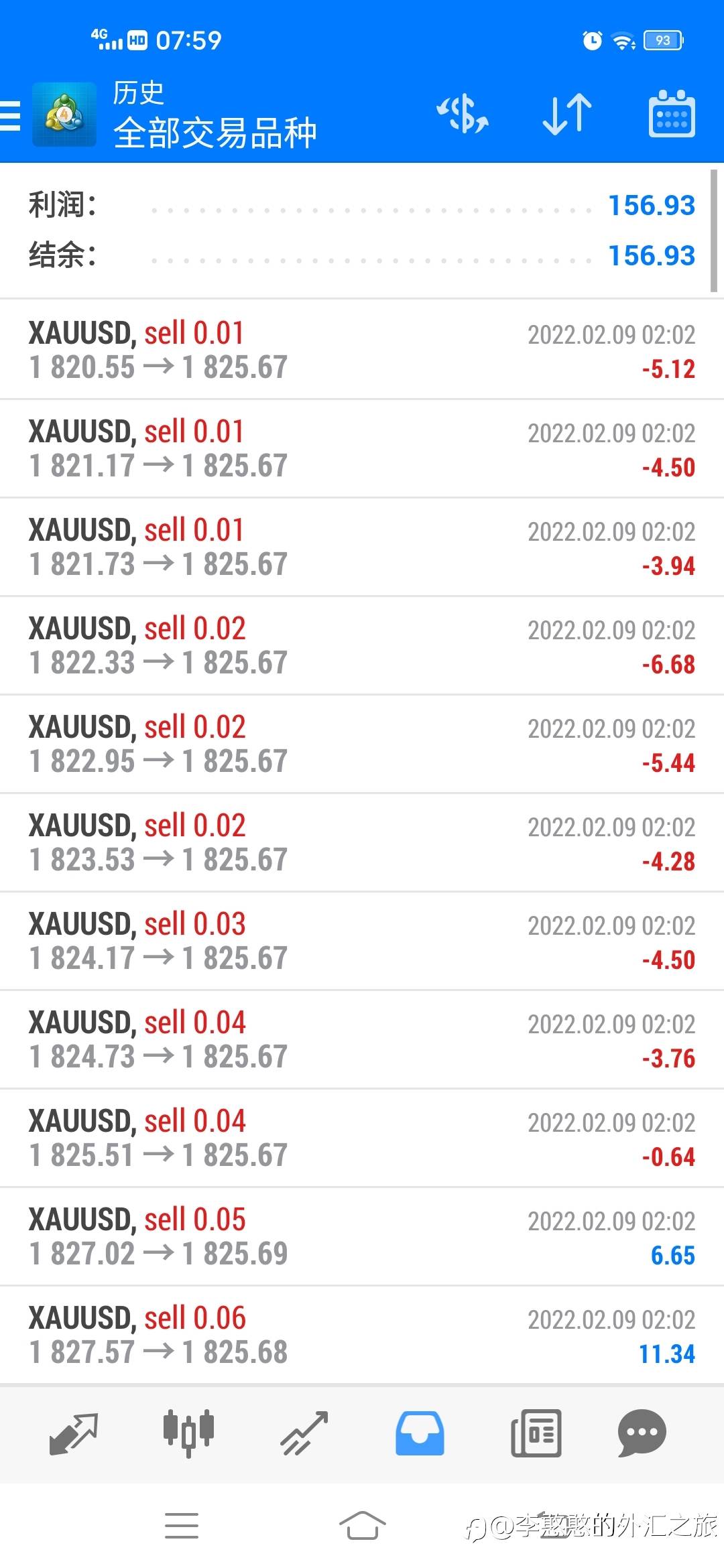Open the side drawer menu
Viewport: 724px width, 1568px height.
11,115
